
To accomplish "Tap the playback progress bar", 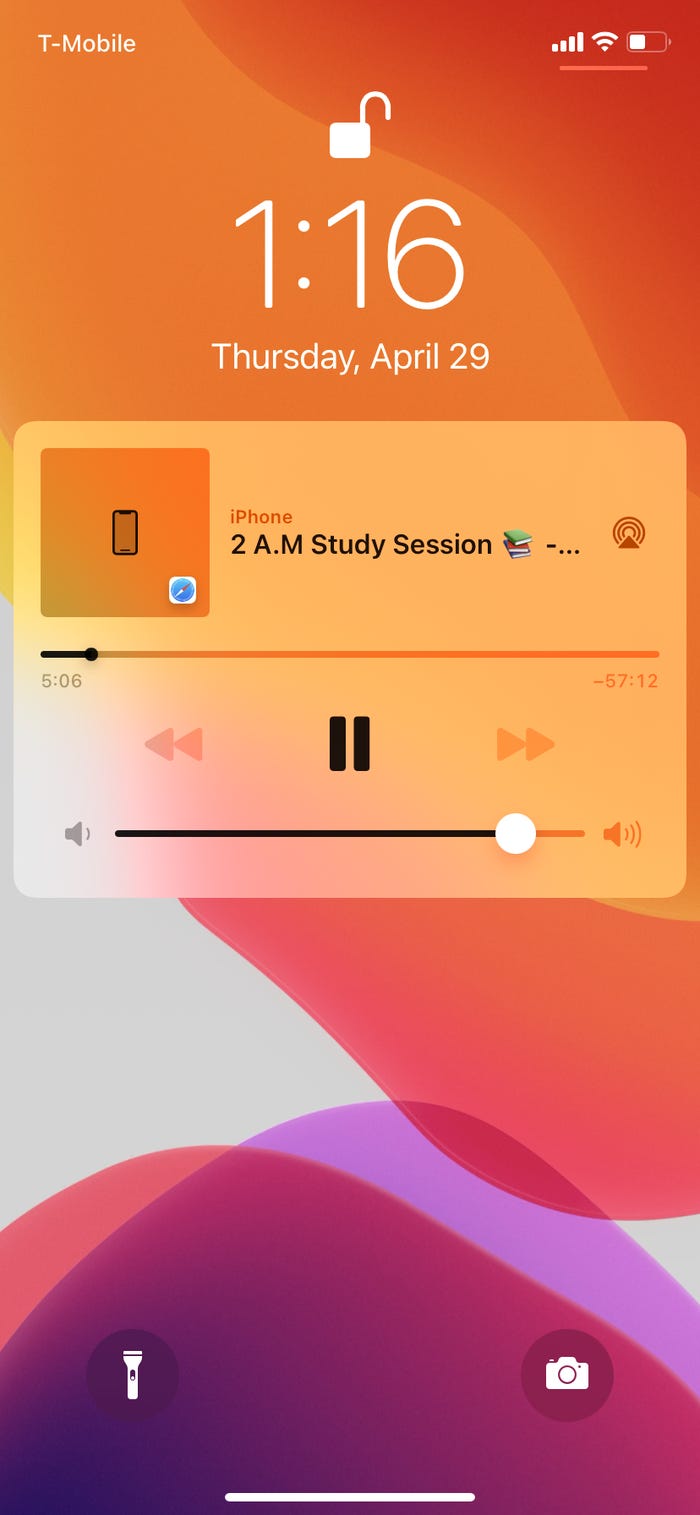I will (350, 654).
